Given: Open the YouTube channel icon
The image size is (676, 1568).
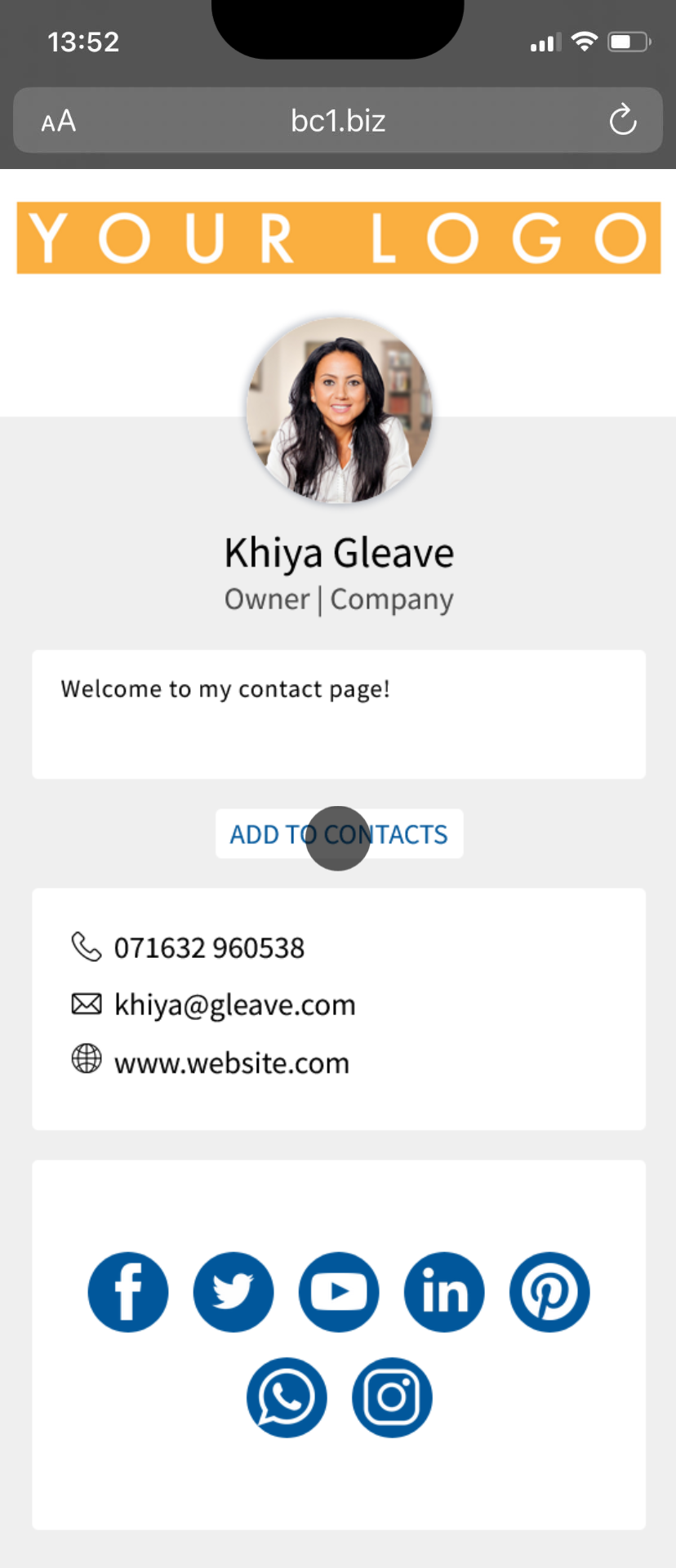Looking at the screenshot, I should point(339,1292).
